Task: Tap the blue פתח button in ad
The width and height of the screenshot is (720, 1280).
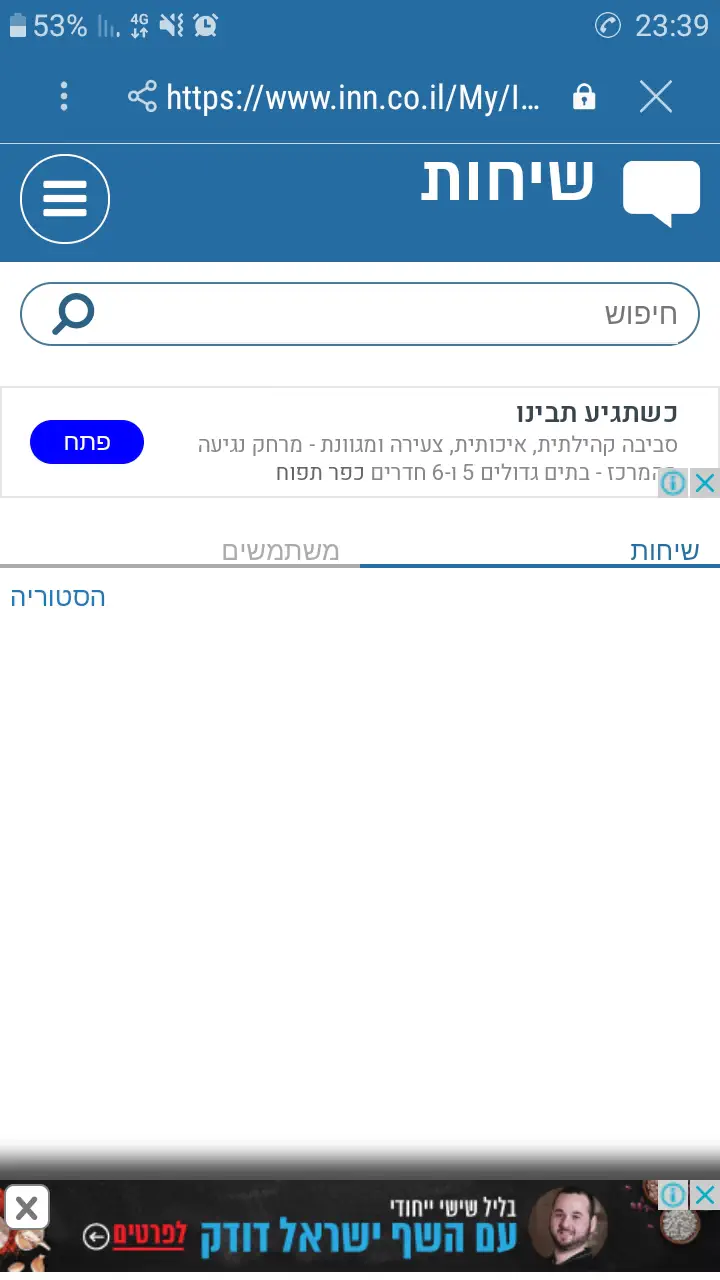Action: click(x=87, y=442)
